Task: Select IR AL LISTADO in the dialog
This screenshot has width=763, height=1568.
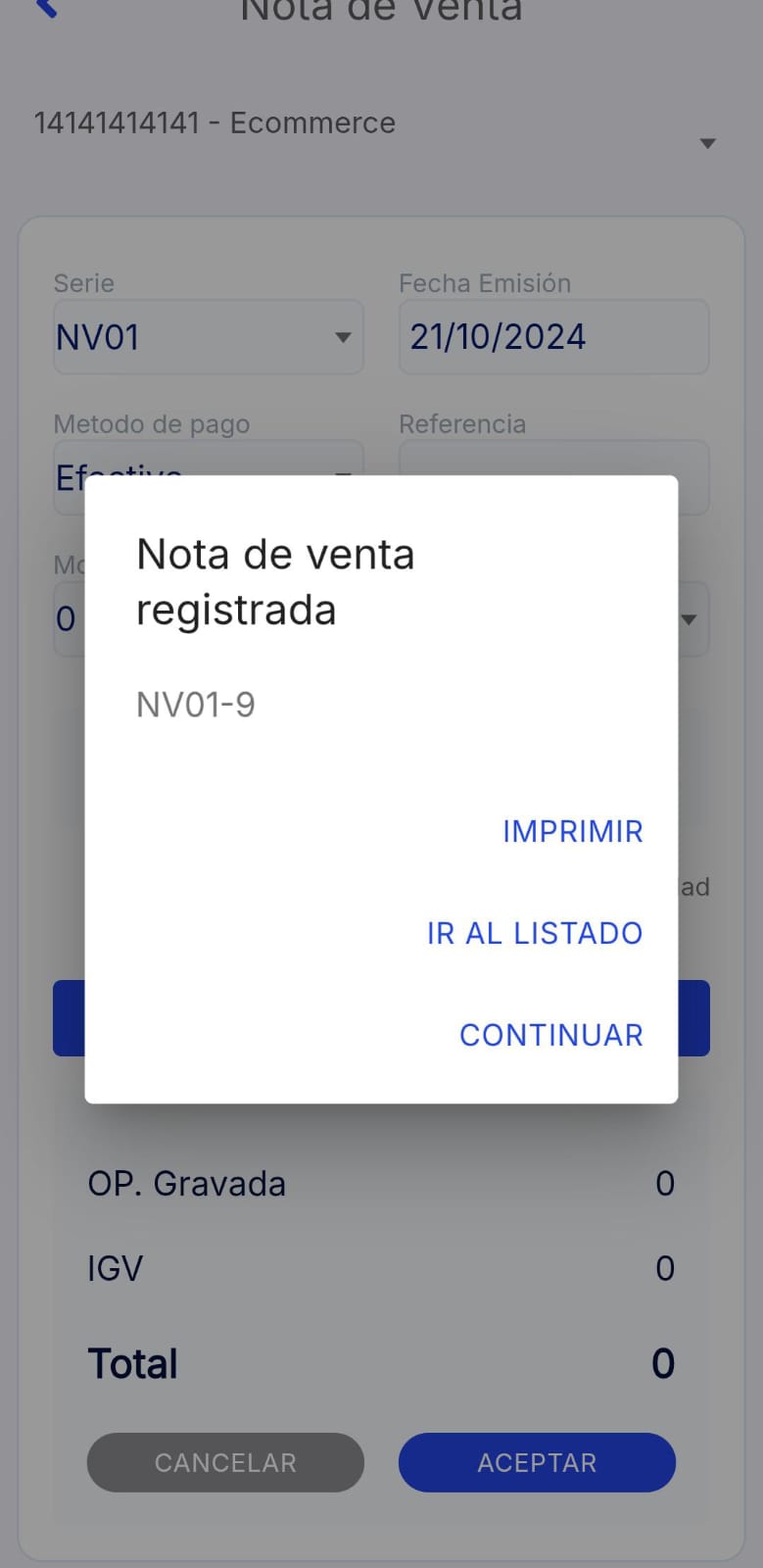Action: click(534, 933)
